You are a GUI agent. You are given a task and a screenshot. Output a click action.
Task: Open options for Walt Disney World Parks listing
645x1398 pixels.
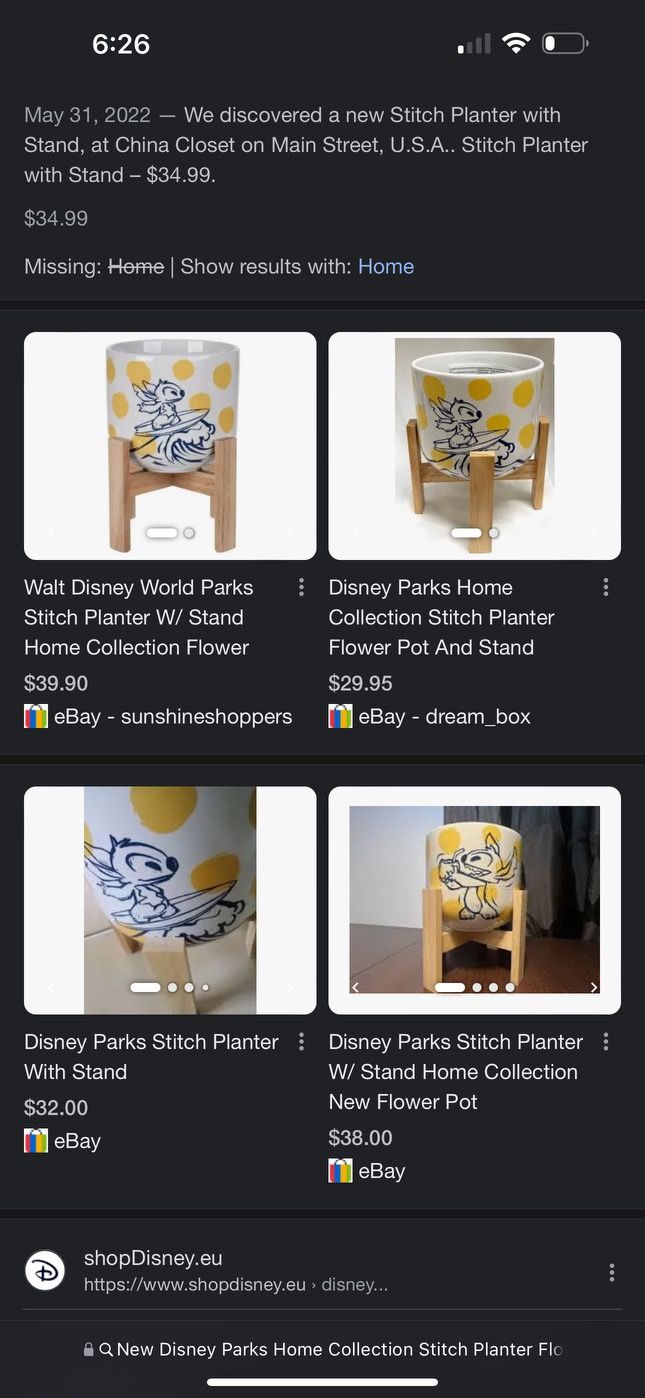[301, 588]
